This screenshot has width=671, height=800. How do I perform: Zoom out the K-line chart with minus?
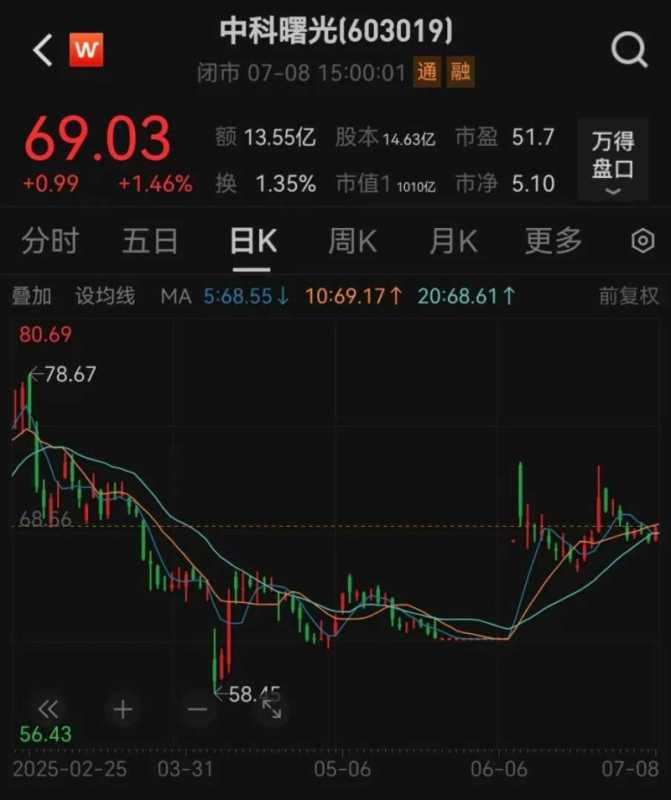[197, 709]
